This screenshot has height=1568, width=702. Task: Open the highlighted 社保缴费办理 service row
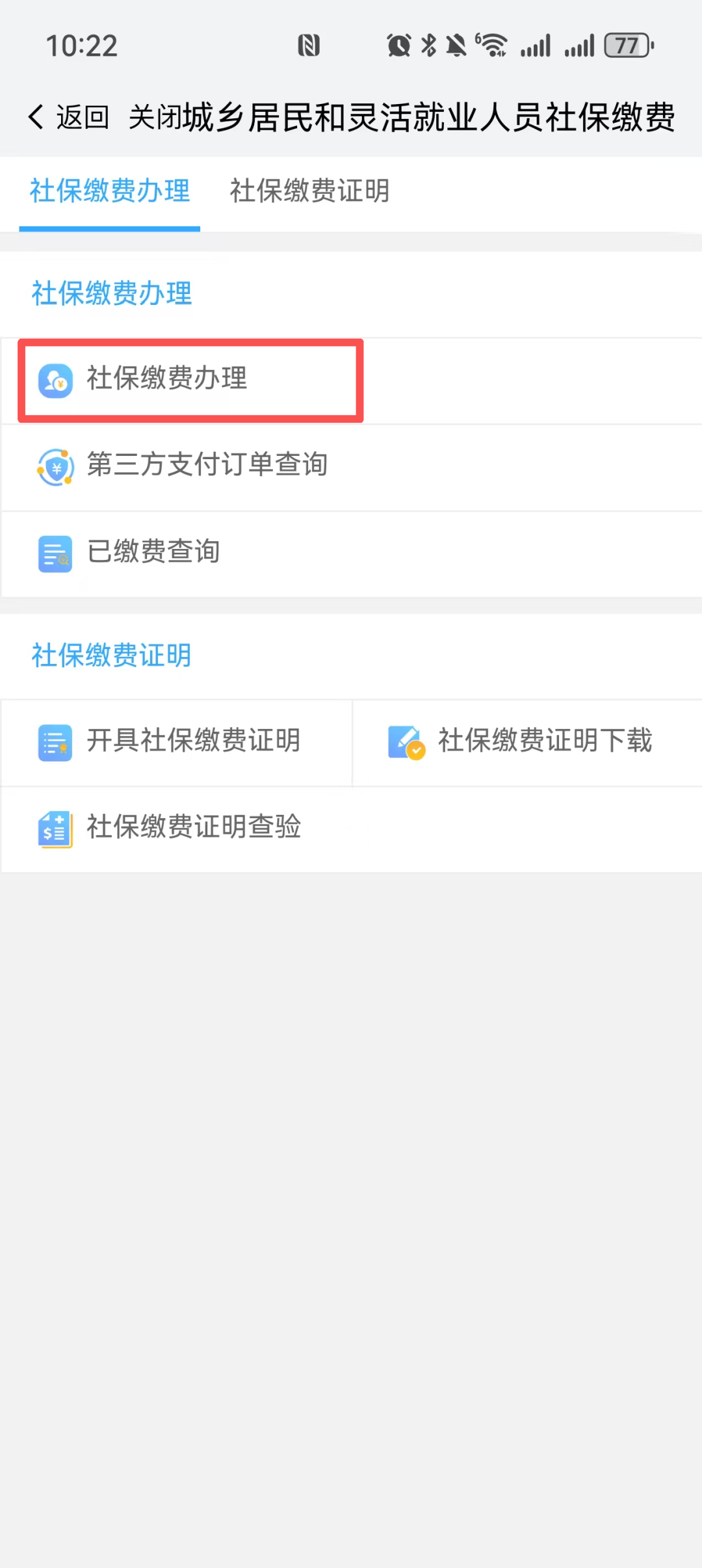click(167, 379)
